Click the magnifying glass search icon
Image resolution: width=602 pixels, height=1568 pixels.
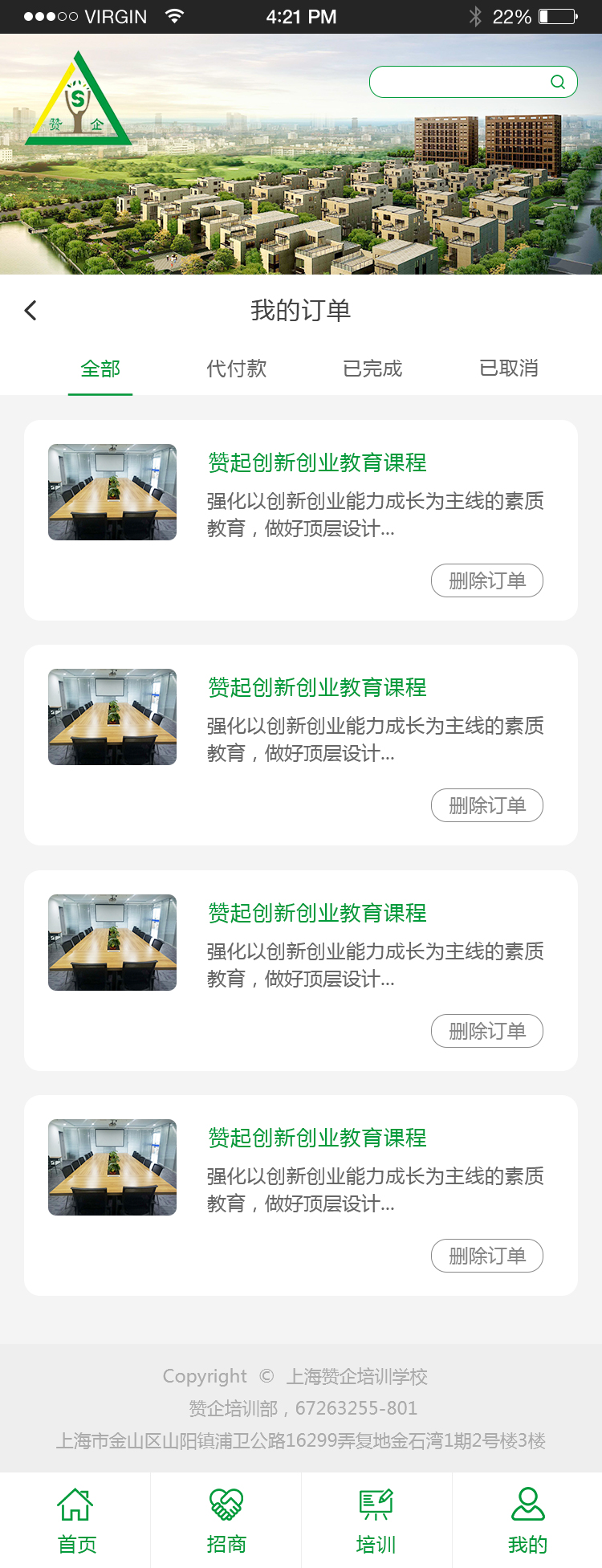coord(557,81)
